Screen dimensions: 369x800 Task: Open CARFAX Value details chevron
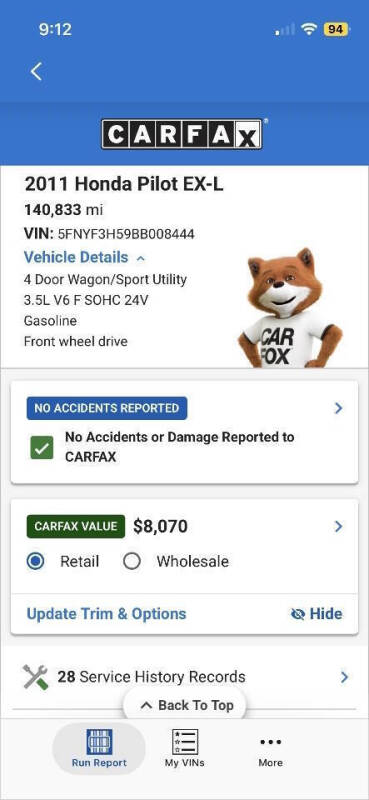[338, 527]
